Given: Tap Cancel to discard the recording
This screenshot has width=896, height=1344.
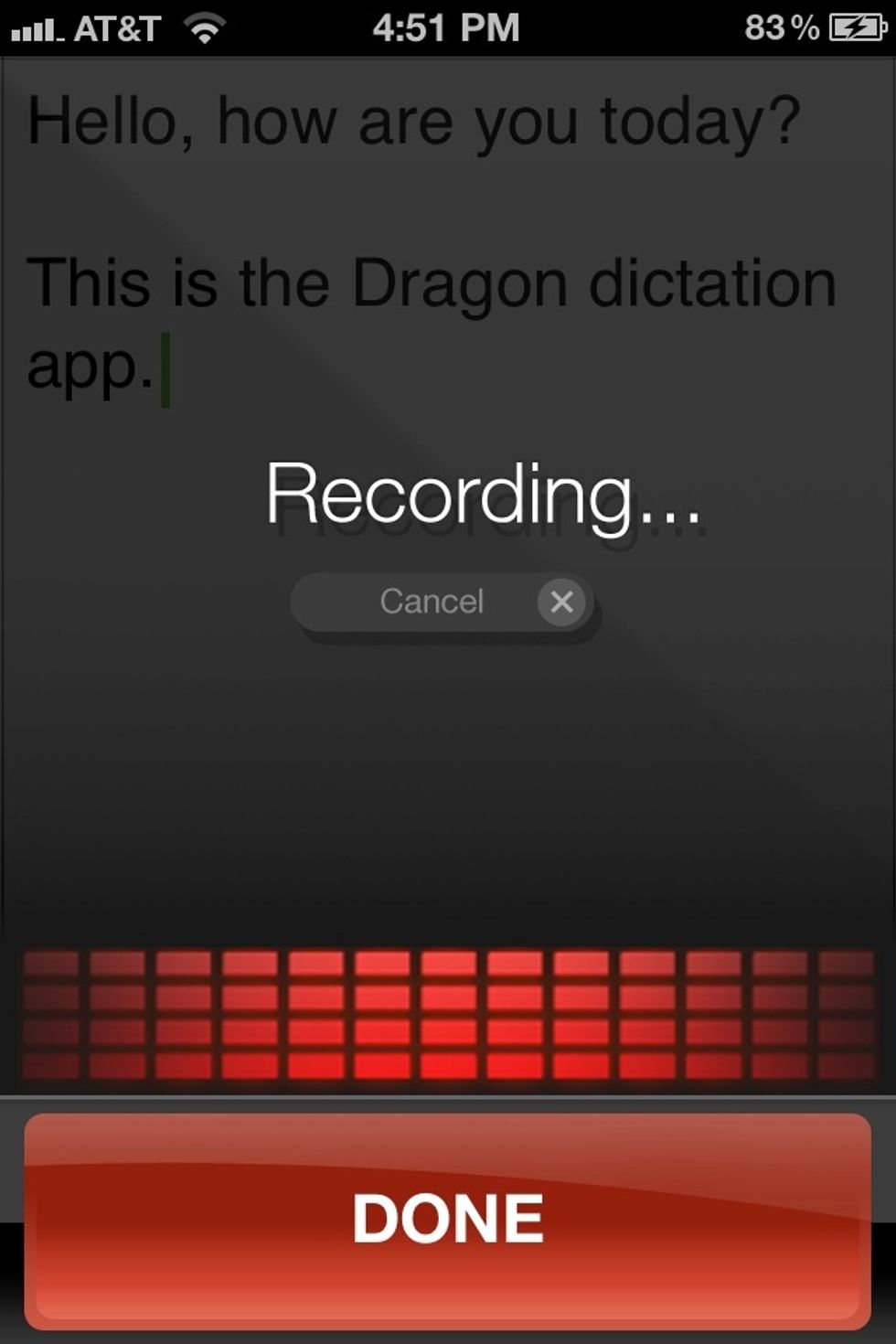Looking at the screenshot, I should (432, 602).
